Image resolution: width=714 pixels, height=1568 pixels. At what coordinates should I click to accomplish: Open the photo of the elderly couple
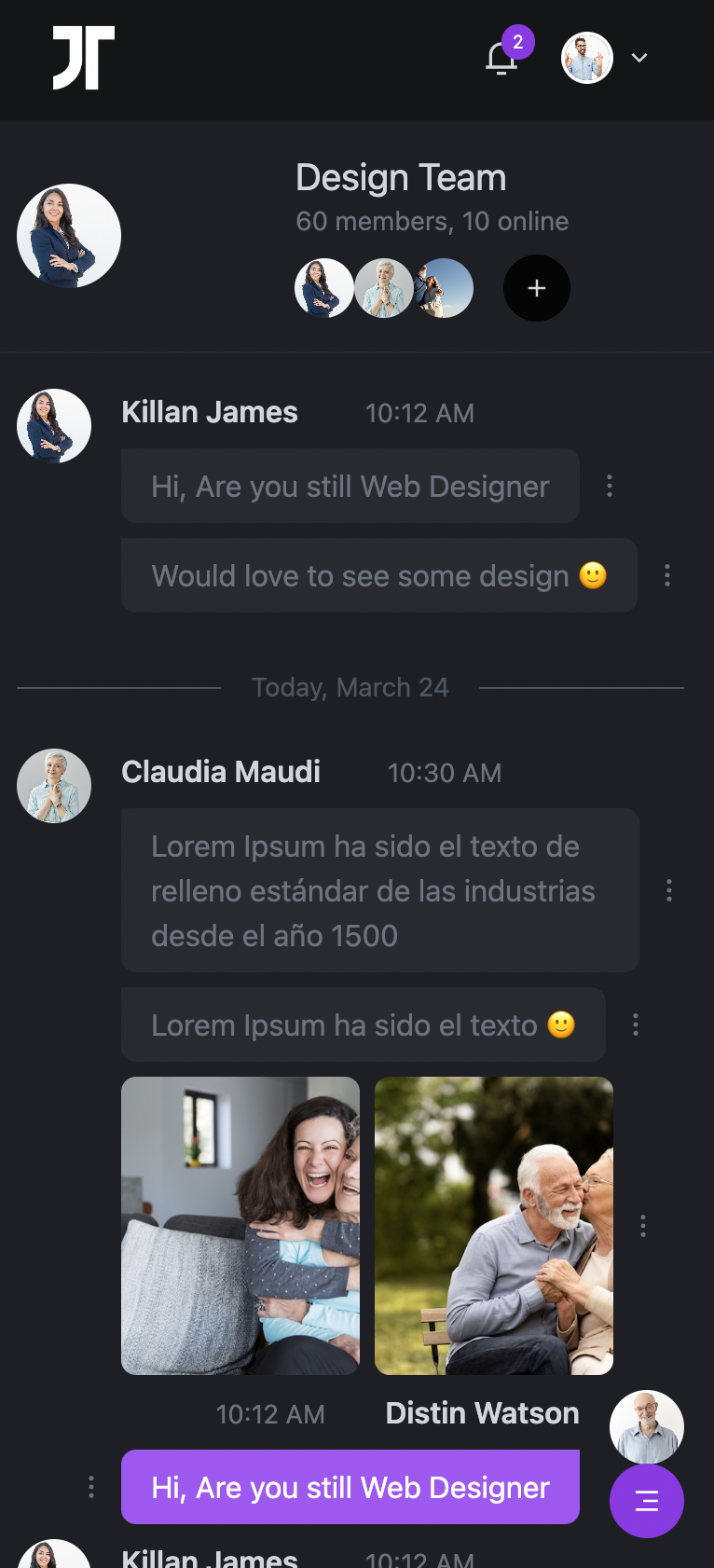493,1226
